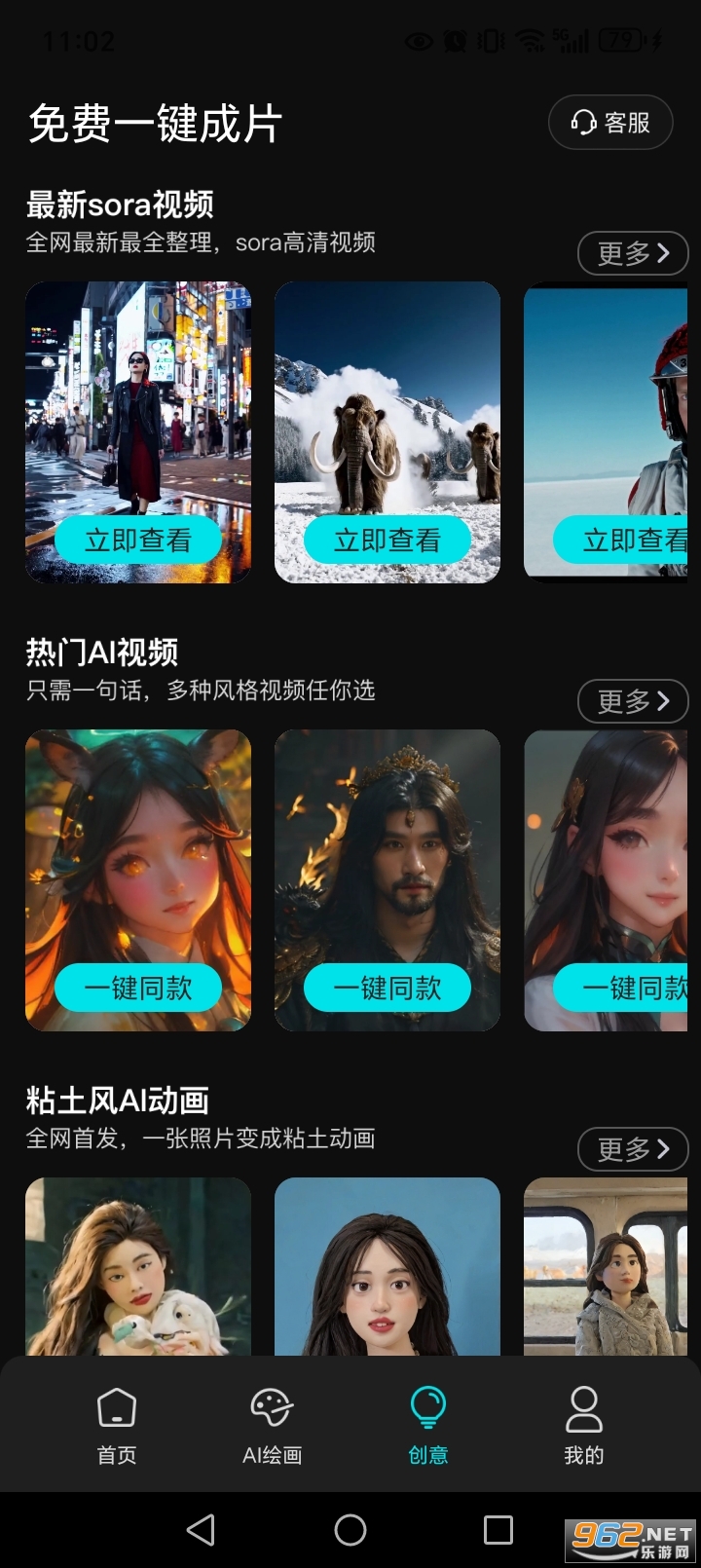
Task: Tap the 创意 lightbulb icon
Action: (x=427, y=1405)
